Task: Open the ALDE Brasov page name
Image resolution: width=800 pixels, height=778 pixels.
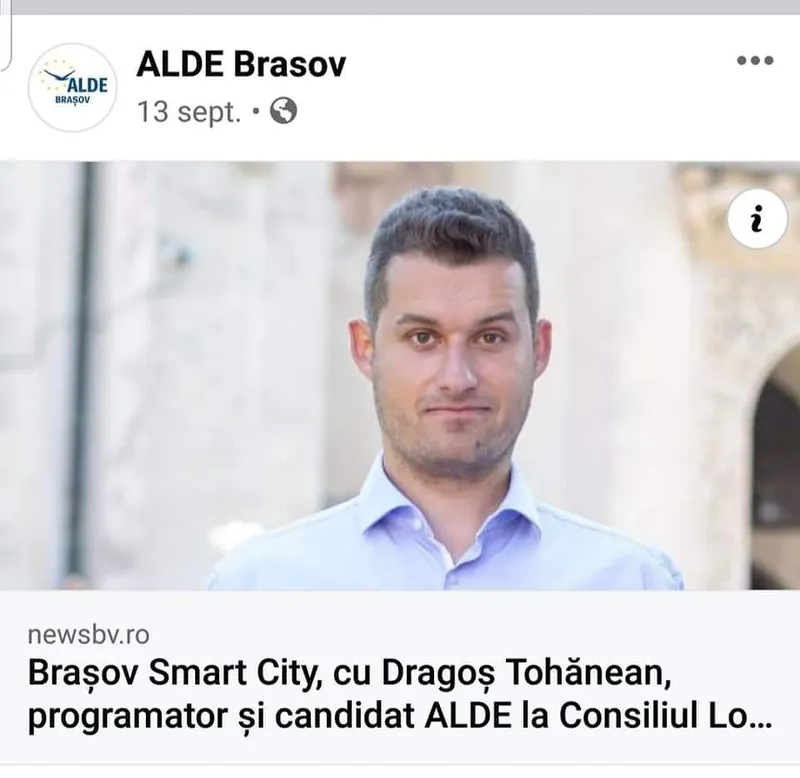Action: [x=241, y=64]
